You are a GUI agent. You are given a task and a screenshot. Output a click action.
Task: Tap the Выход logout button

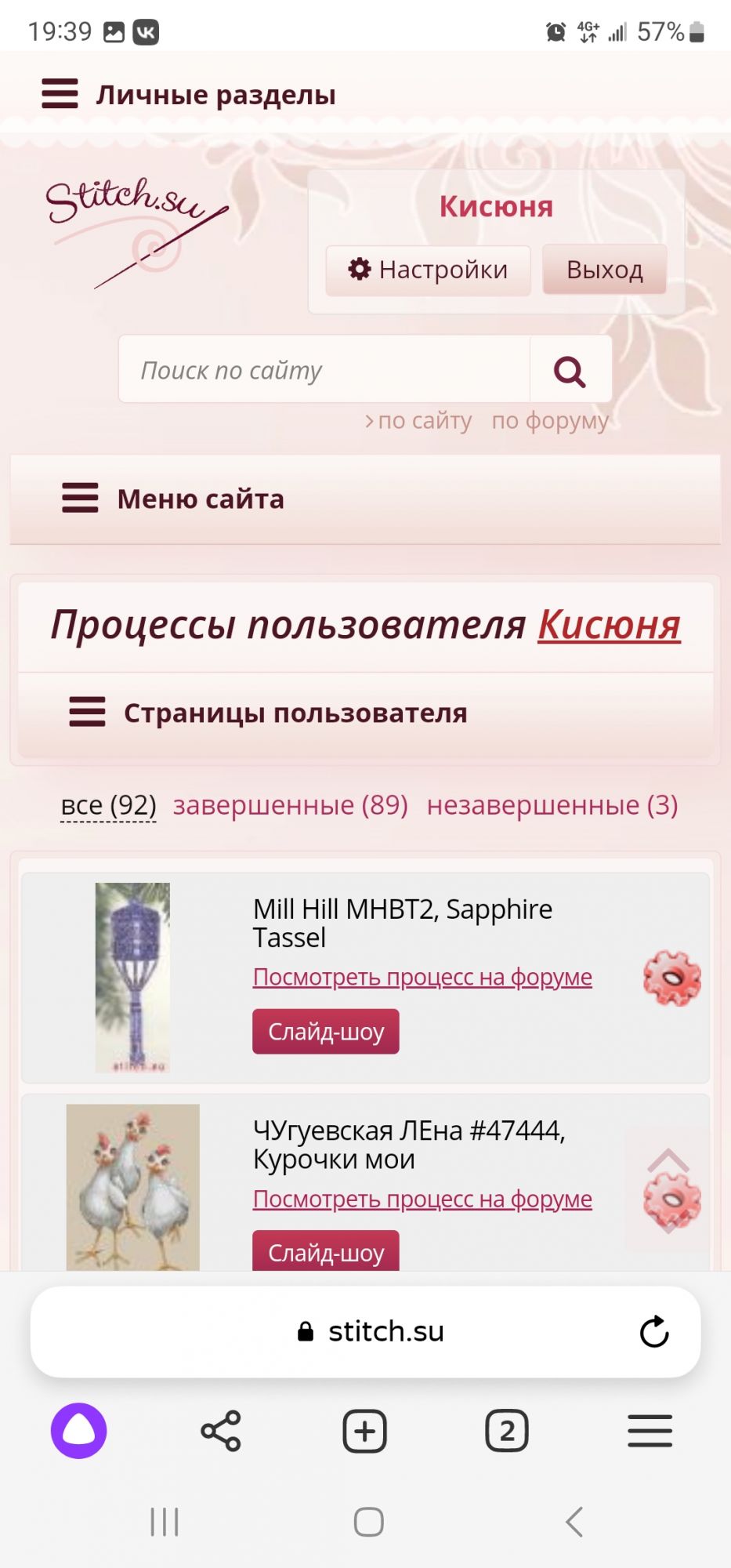coord(604,270)
